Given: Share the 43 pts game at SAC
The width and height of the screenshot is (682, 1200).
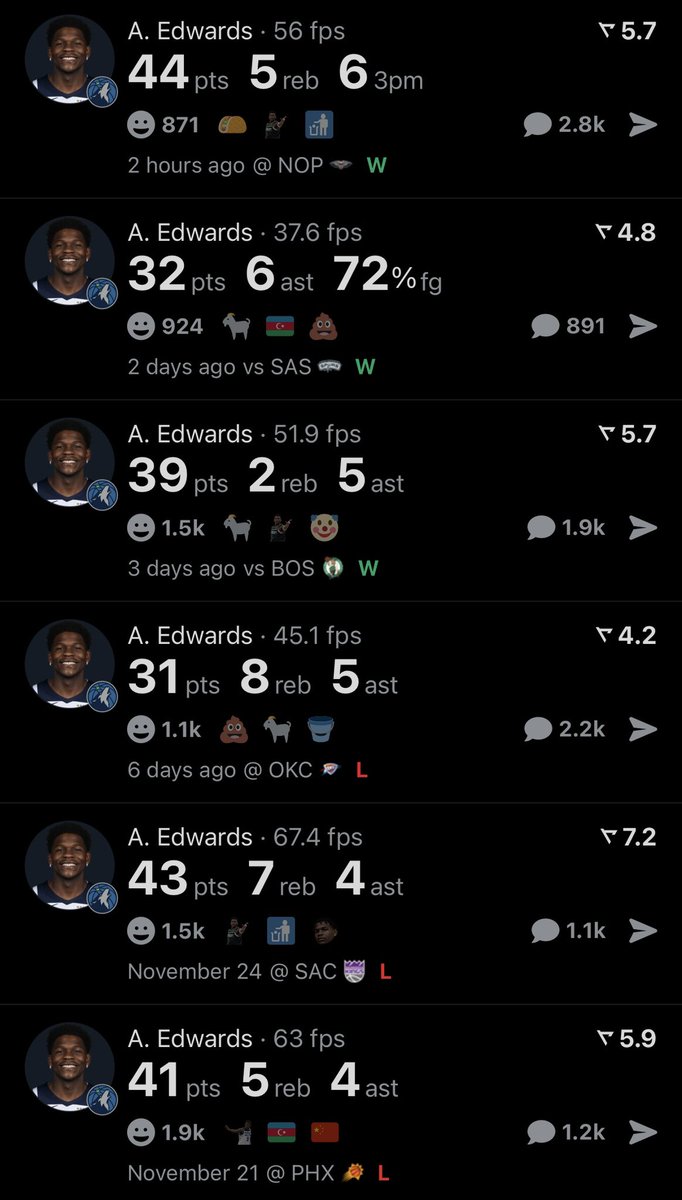Looking at the screenshot, I should pyautogui.click(x=643, y=931).
